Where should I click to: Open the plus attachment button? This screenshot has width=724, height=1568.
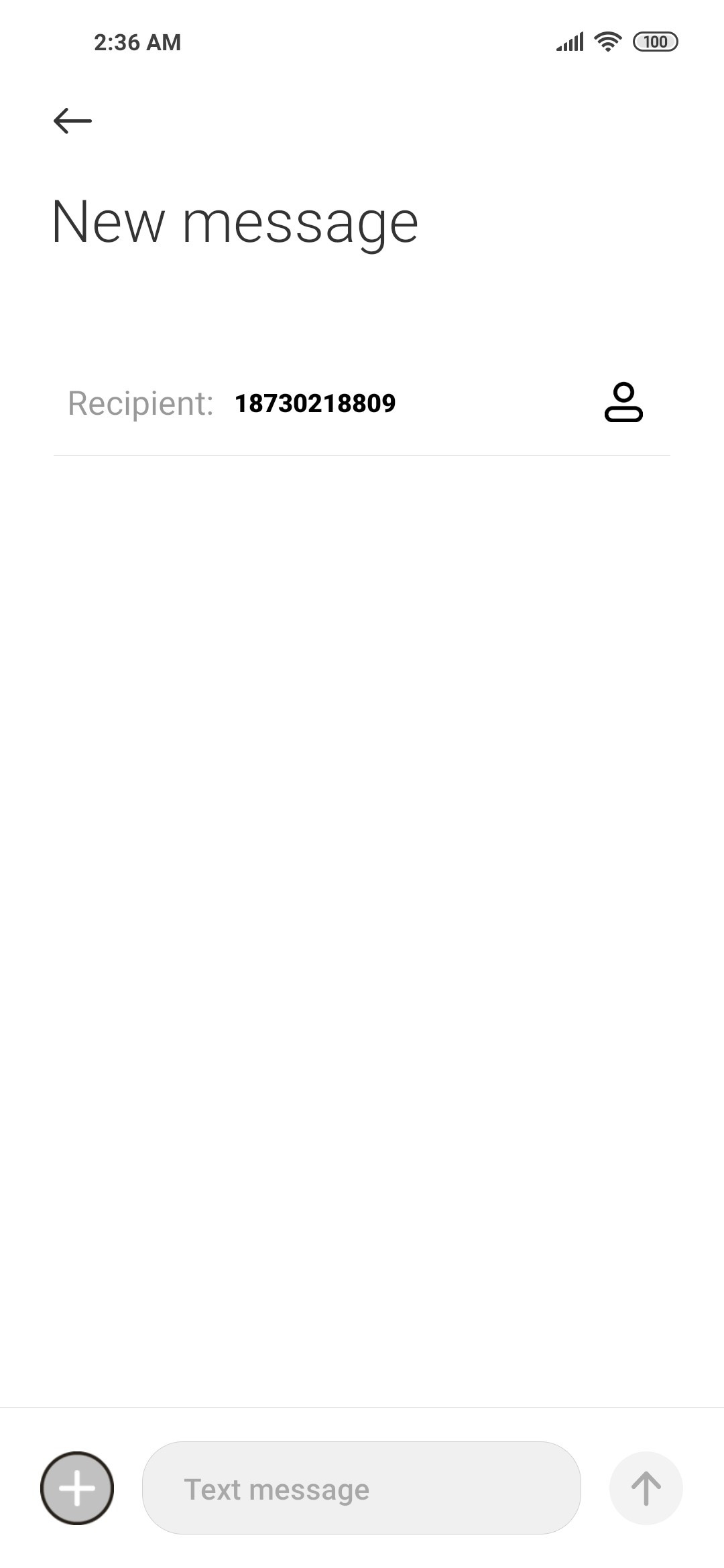(x=77, y=1488)
